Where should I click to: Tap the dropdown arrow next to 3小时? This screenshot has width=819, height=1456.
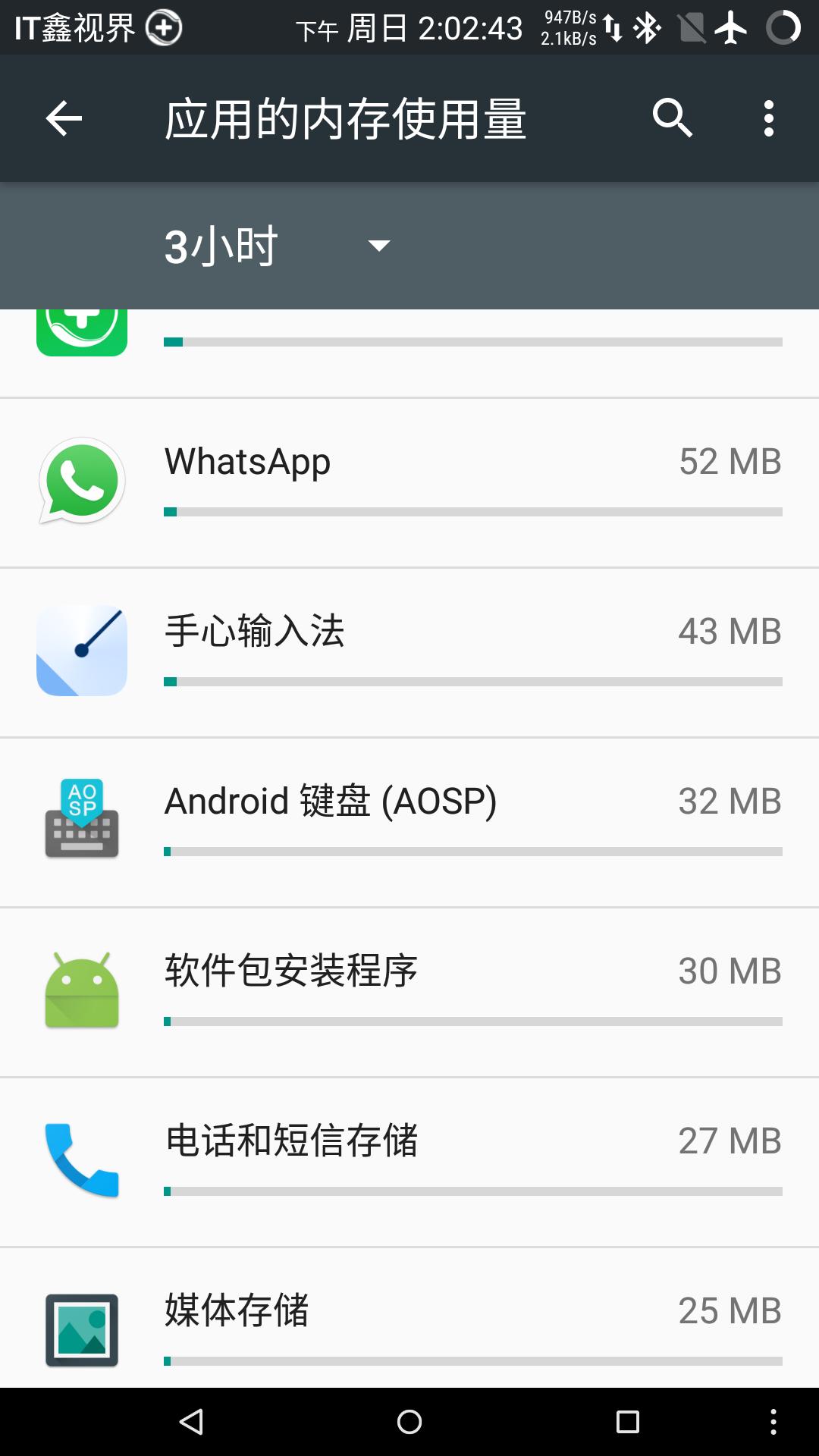[378, 246]
